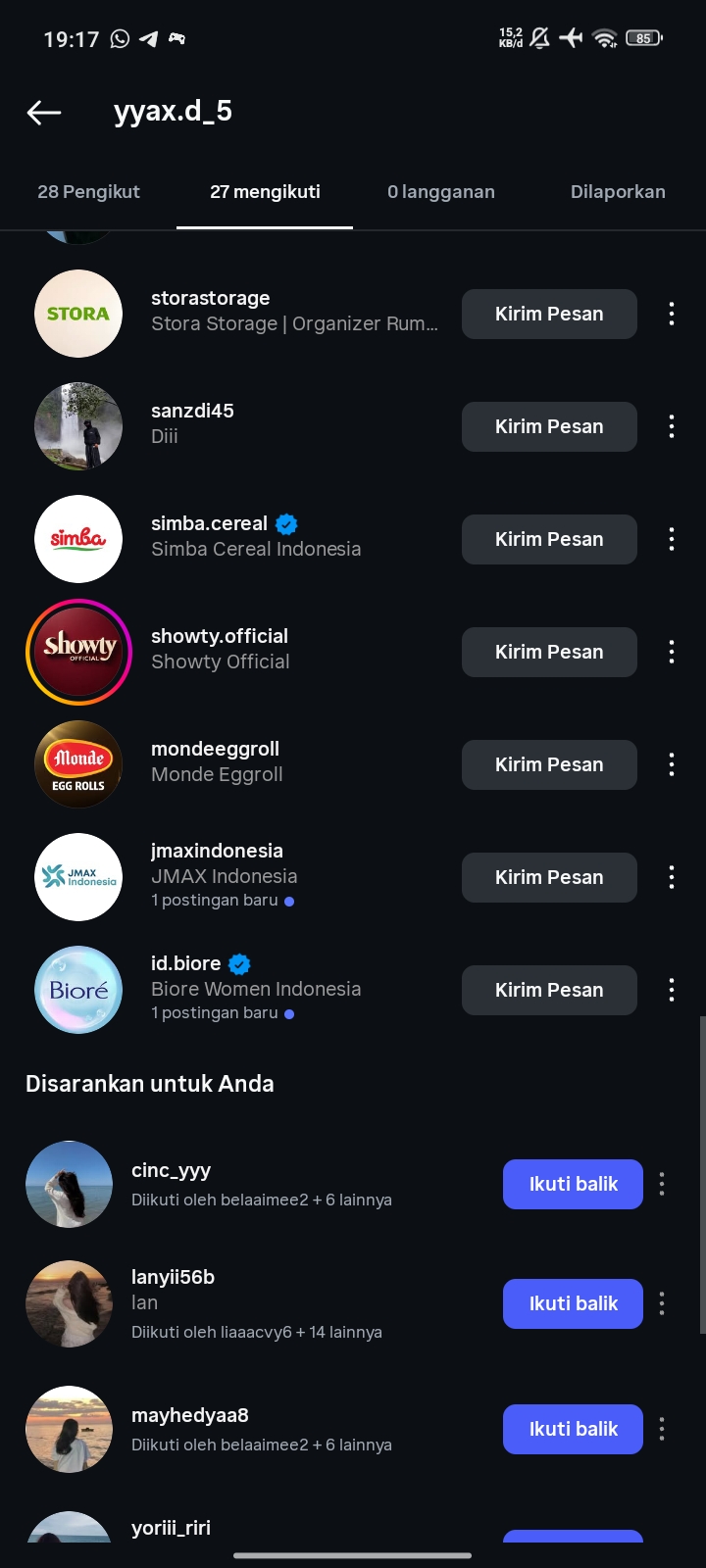This screenshot has height=1568, width=706.
Task: Send a message to id.biore
Action: tap(549, 990)
